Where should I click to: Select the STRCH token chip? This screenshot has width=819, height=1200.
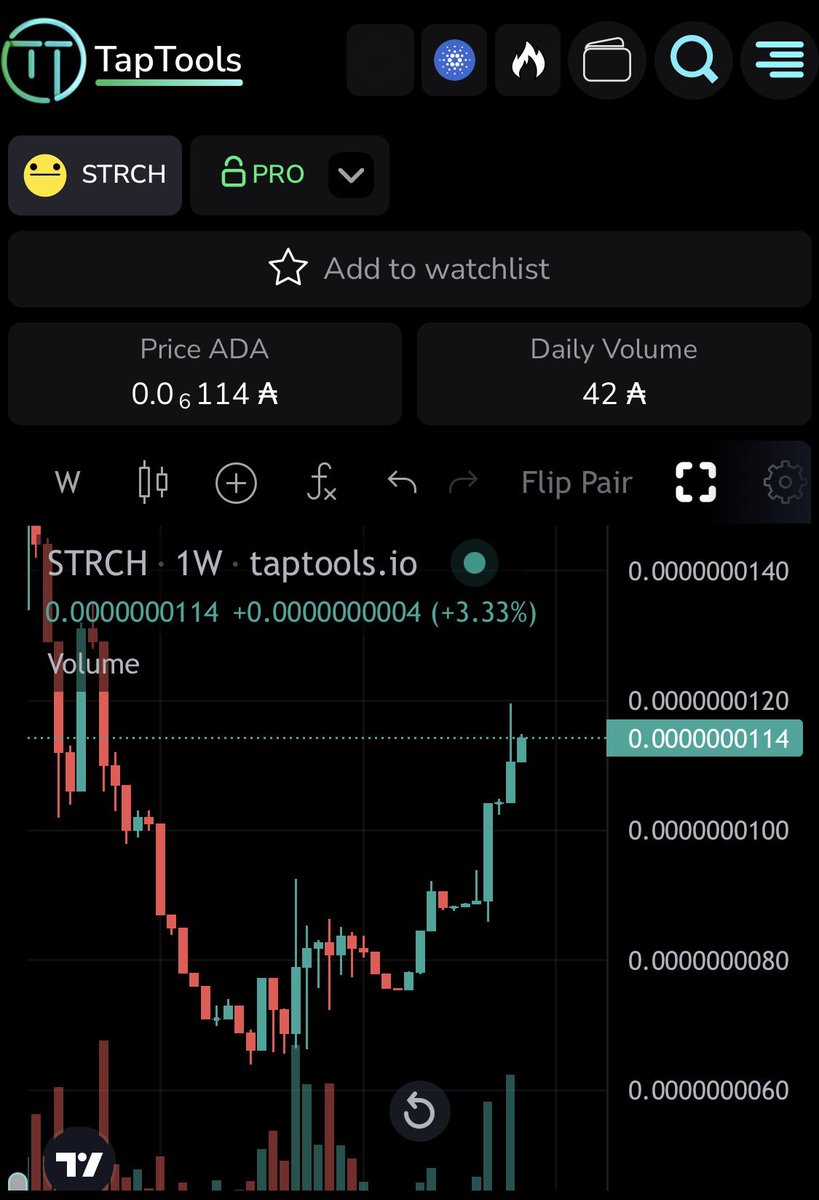tap(95, 175)
